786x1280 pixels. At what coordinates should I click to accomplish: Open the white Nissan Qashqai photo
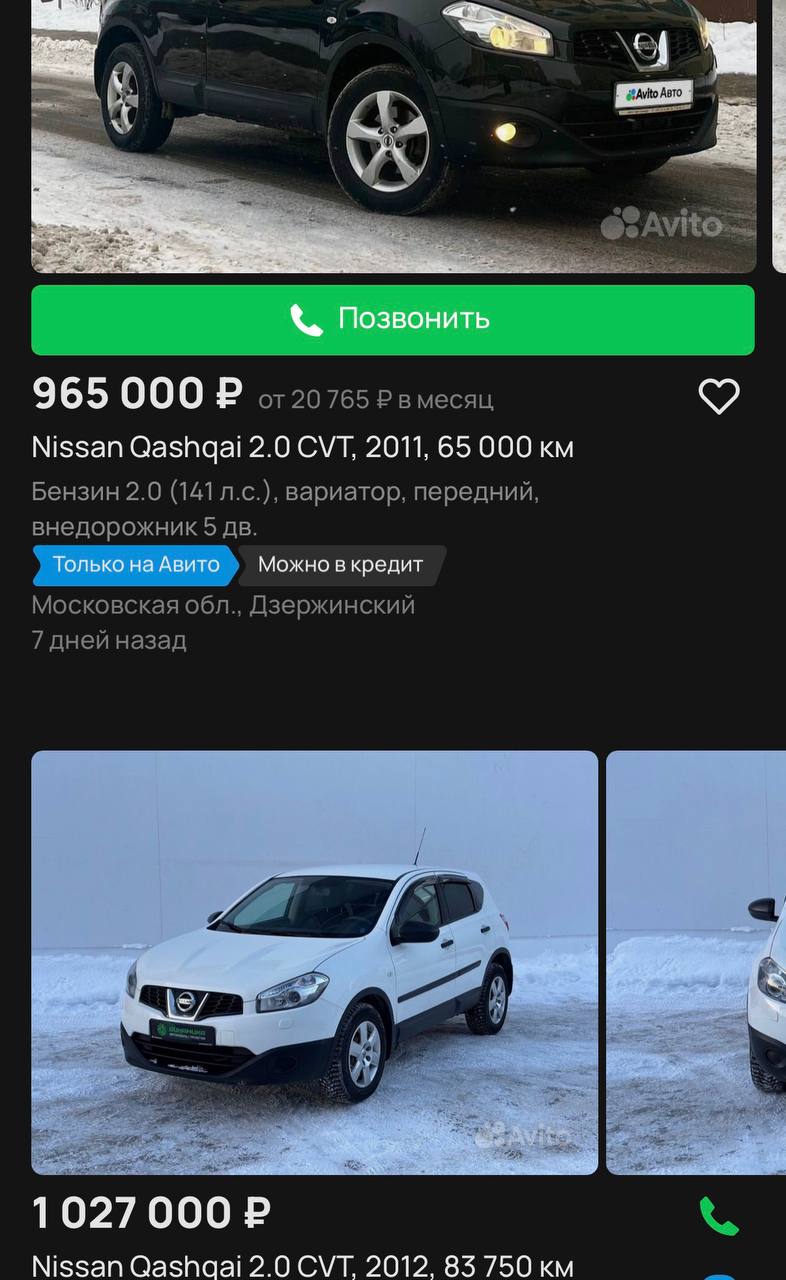pyautogui.click(x=314, y=962)
